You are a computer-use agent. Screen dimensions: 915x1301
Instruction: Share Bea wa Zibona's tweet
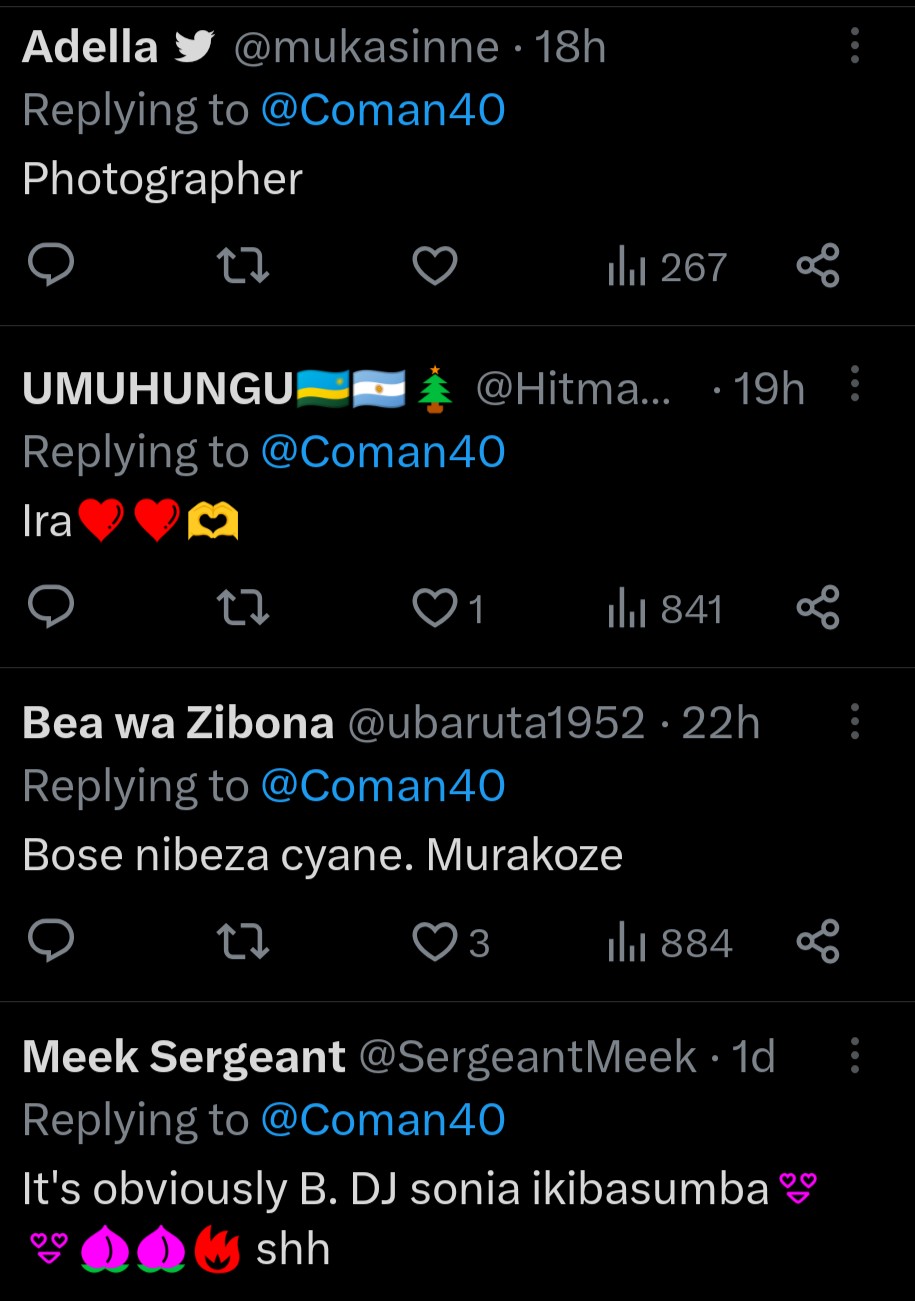(x=817, y=943)
